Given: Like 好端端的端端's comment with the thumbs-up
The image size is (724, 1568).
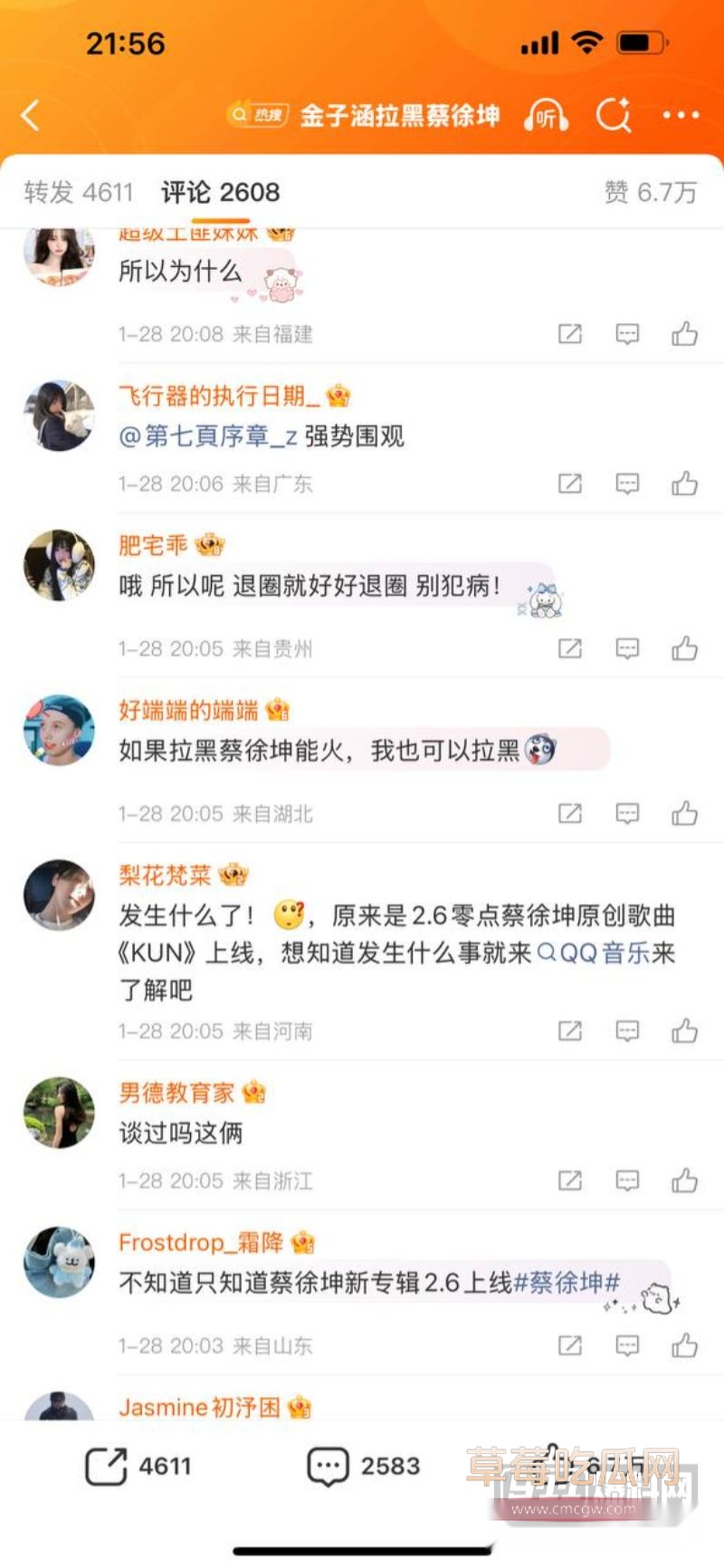Looking at the screenshot, I should pos(685,814).
